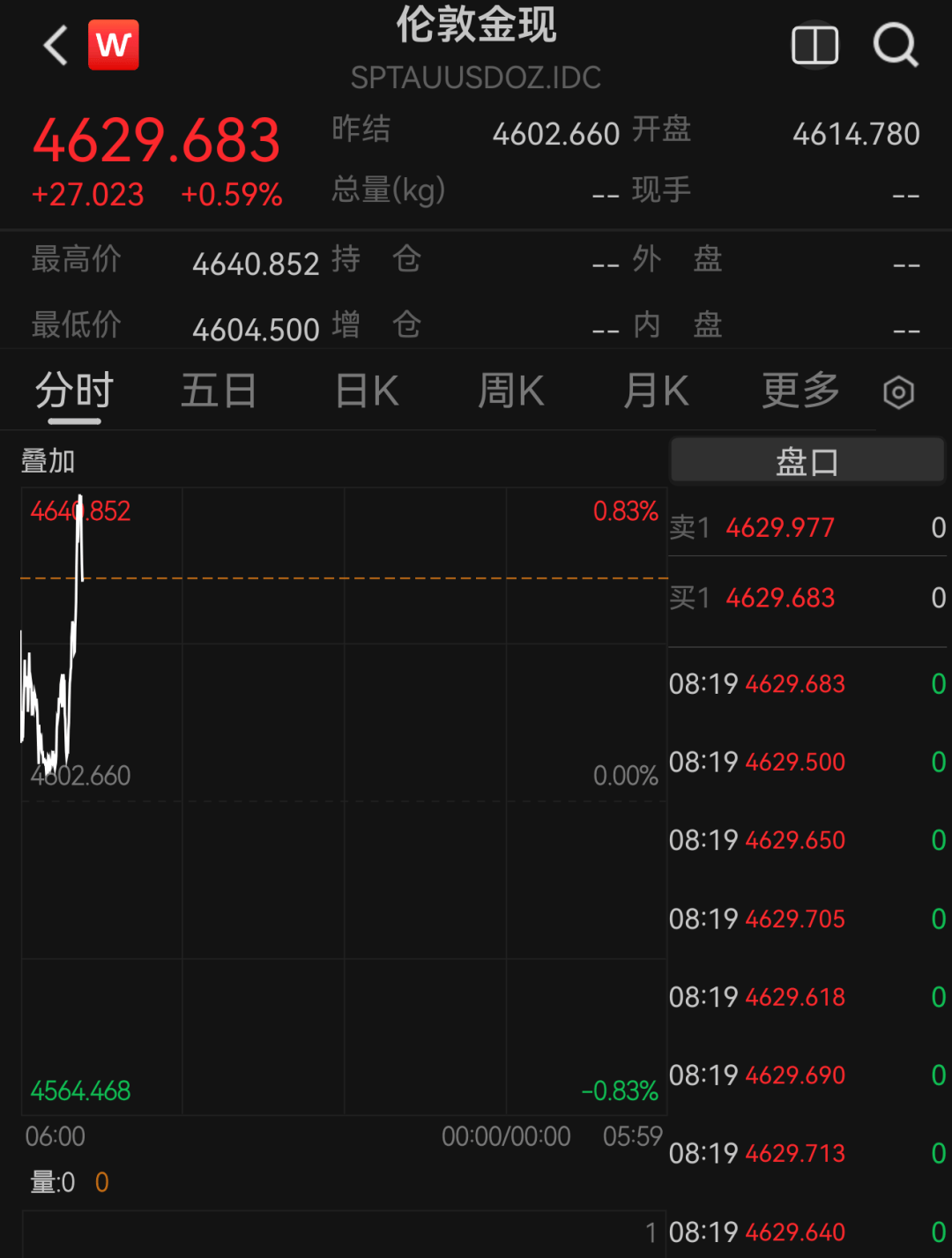Image resolution: width=952 pixels, height=1258 pixels.
Task: Open chart settings hexagon icon
Action: 898,392
